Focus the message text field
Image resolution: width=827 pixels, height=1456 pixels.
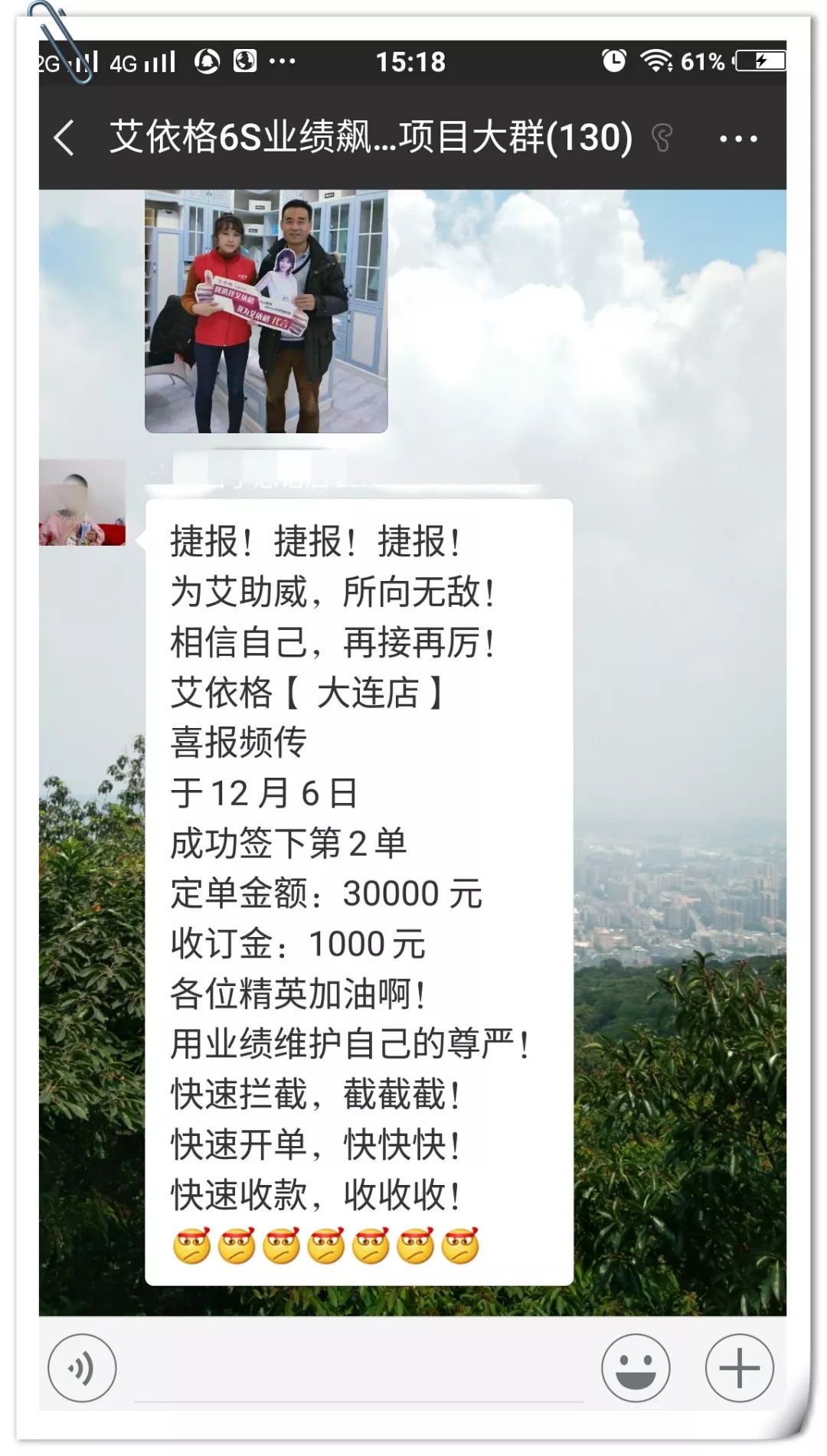[x=358, y=1370]
